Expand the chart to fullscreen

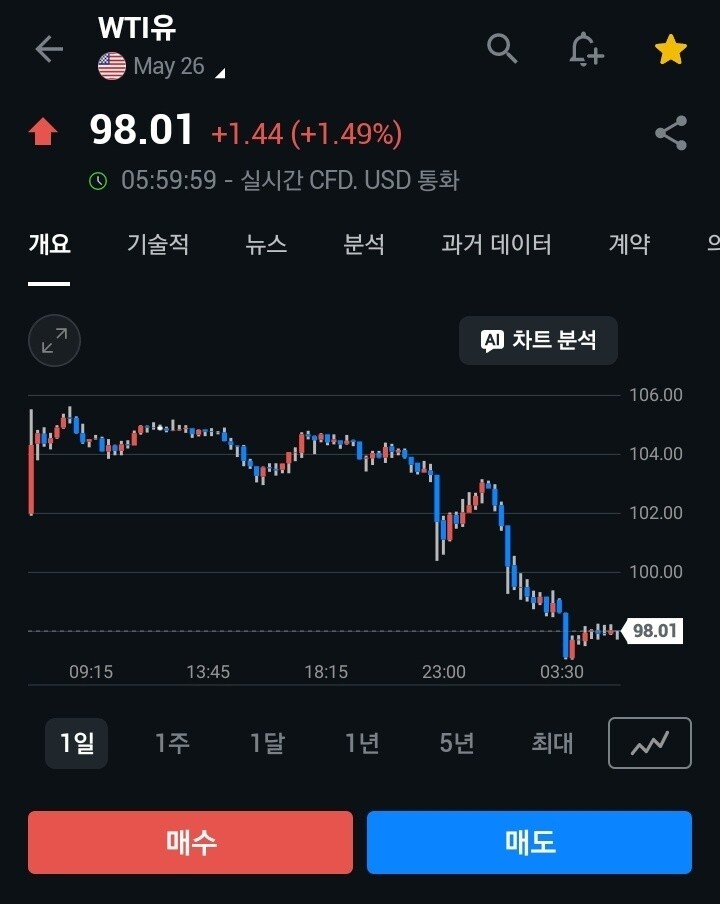point(54,341)
